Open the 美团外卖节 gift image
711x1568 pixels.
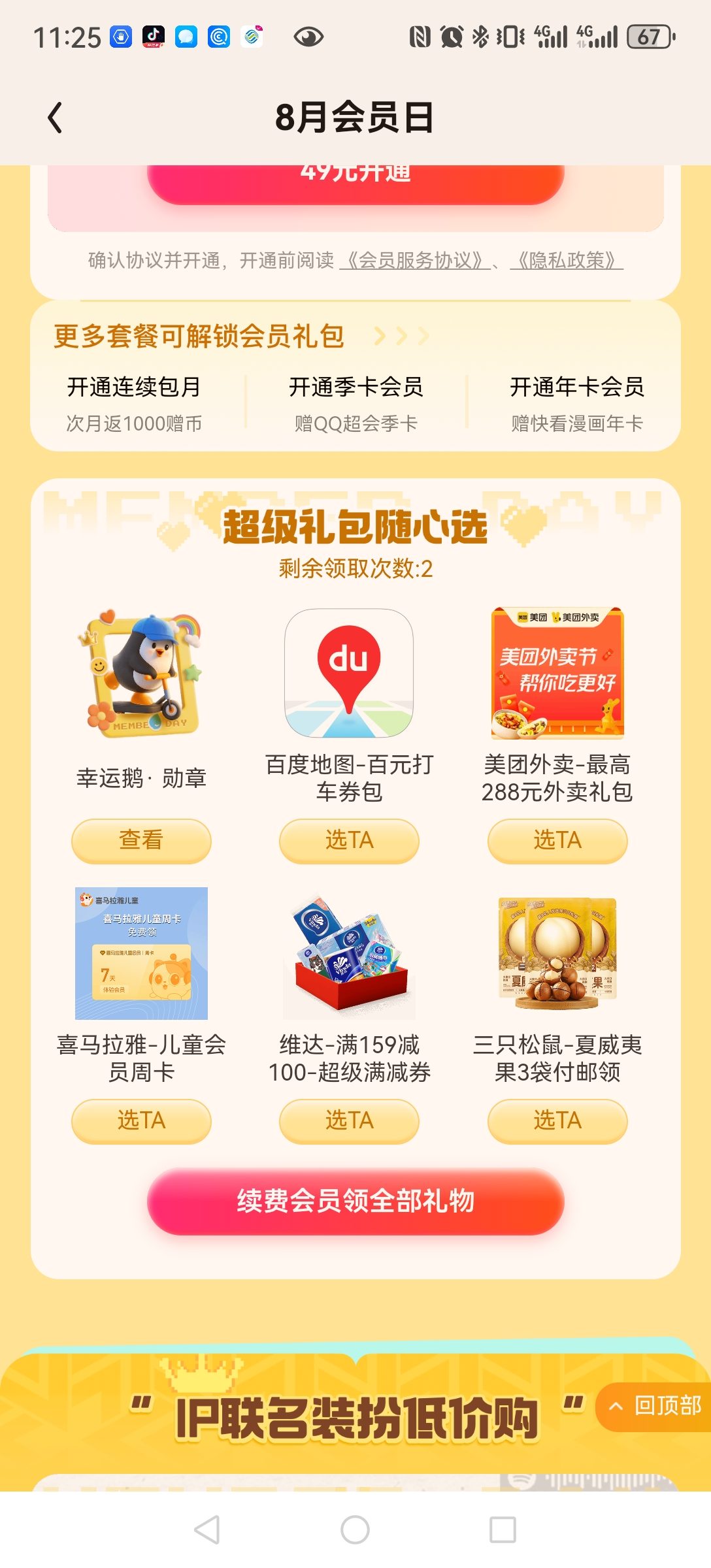pyautogui.click(x=557, y=674)
